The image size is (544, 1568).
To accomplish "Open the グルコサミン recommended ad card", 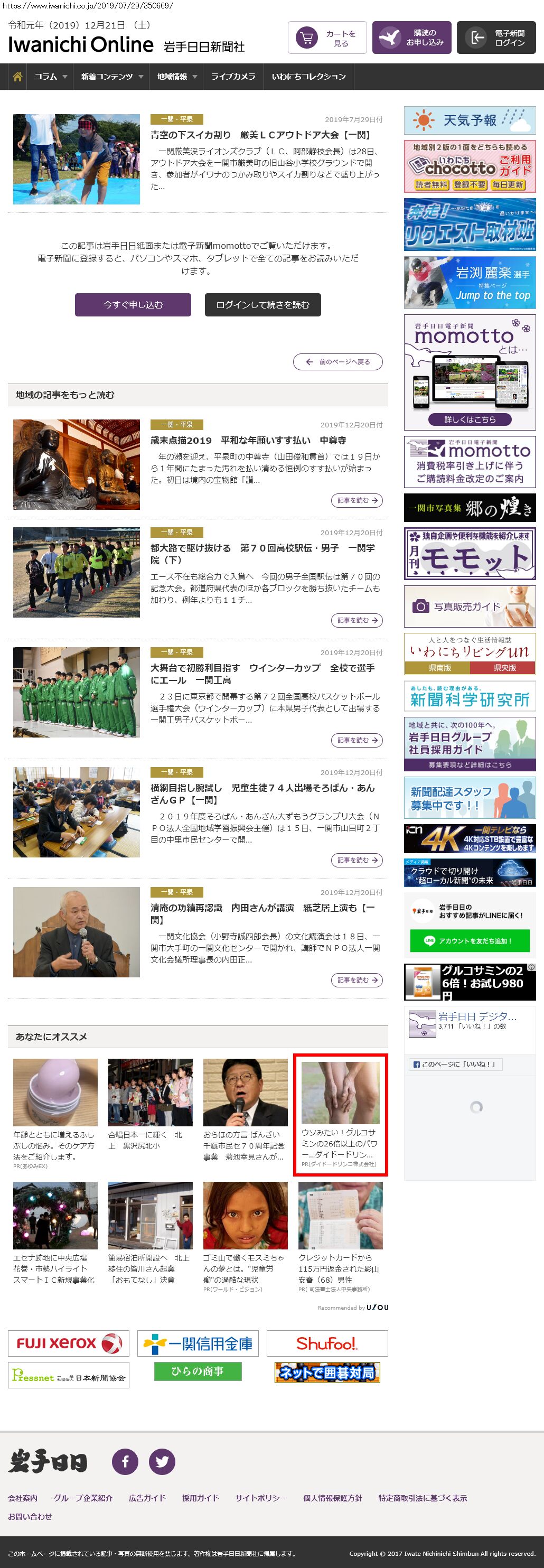I will (x=340, y=1115).
